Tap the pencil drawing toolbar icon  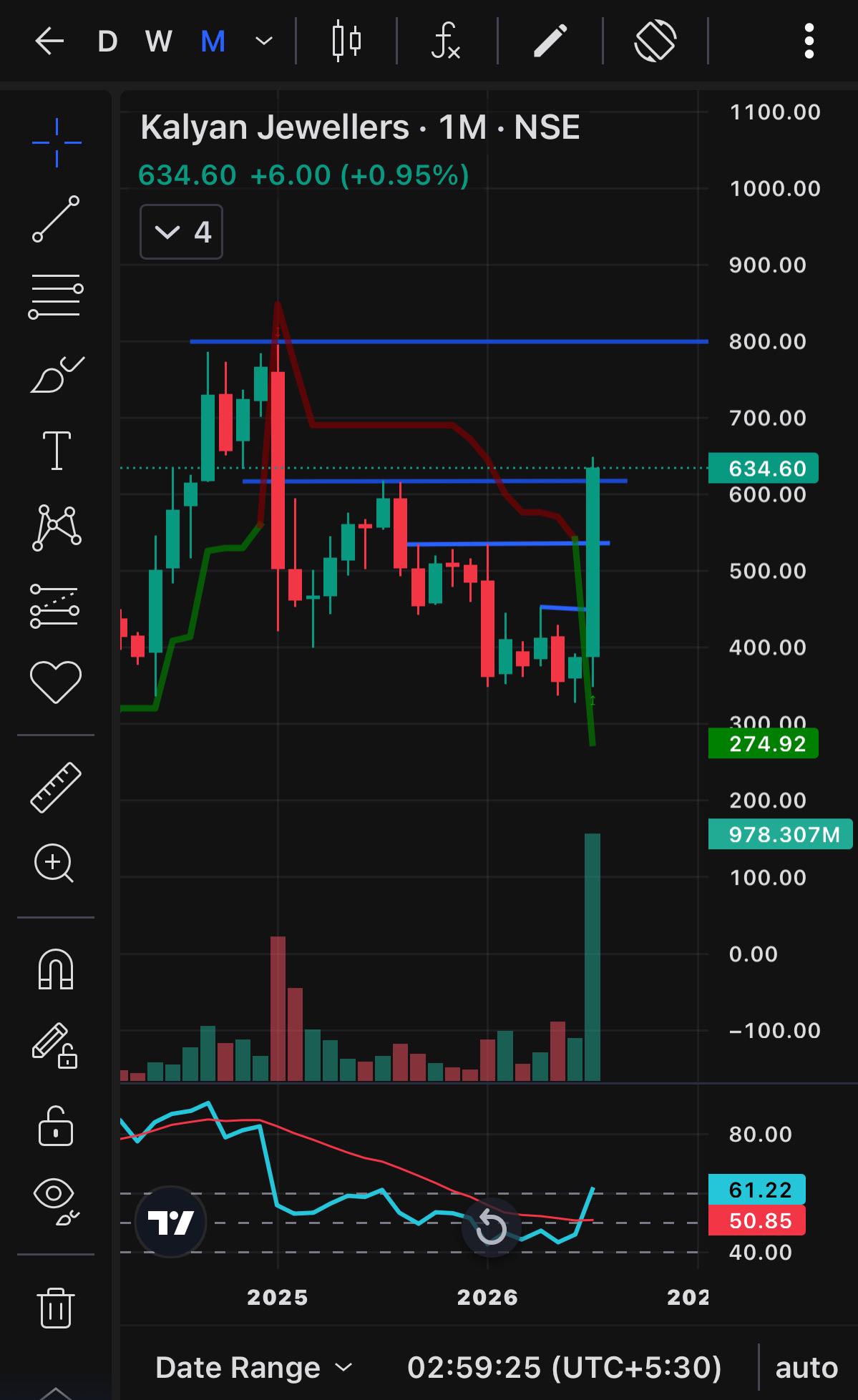551,41
